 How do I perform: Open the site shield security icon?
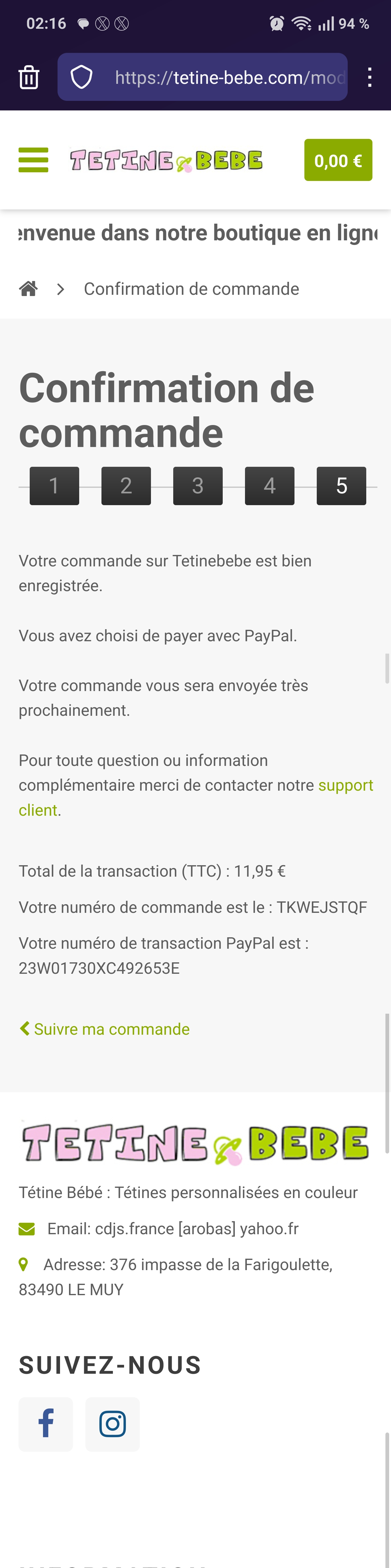click(82, 78)
